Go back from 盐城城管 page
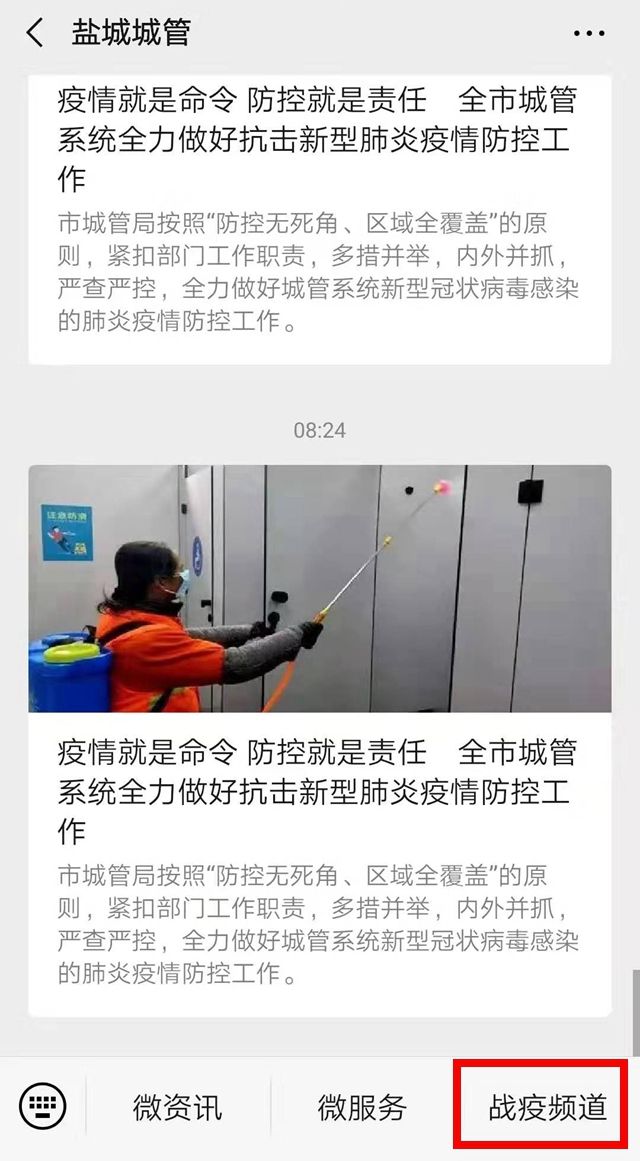Screen dimensions: 640x1161 pos(34,33)
